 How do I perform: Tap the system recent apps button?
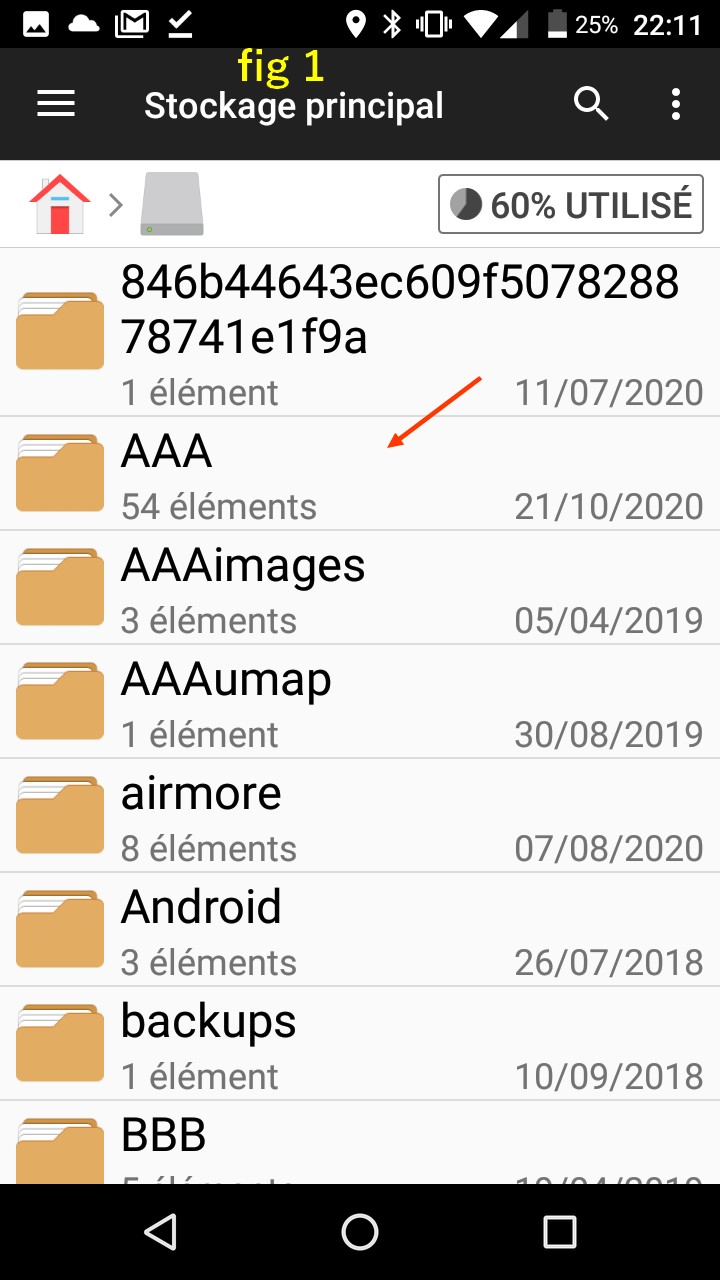(559, 1231)
